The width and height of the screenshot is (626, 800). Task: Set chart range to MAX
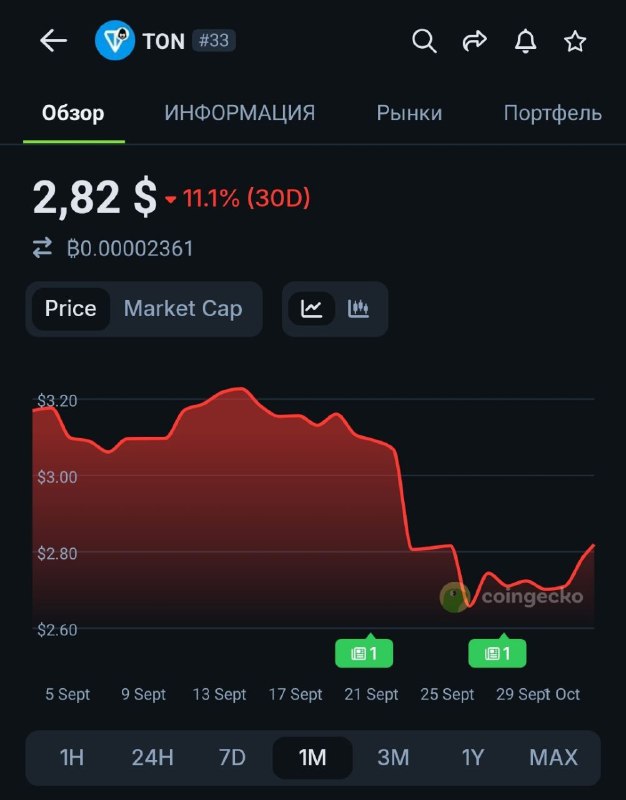553,758
